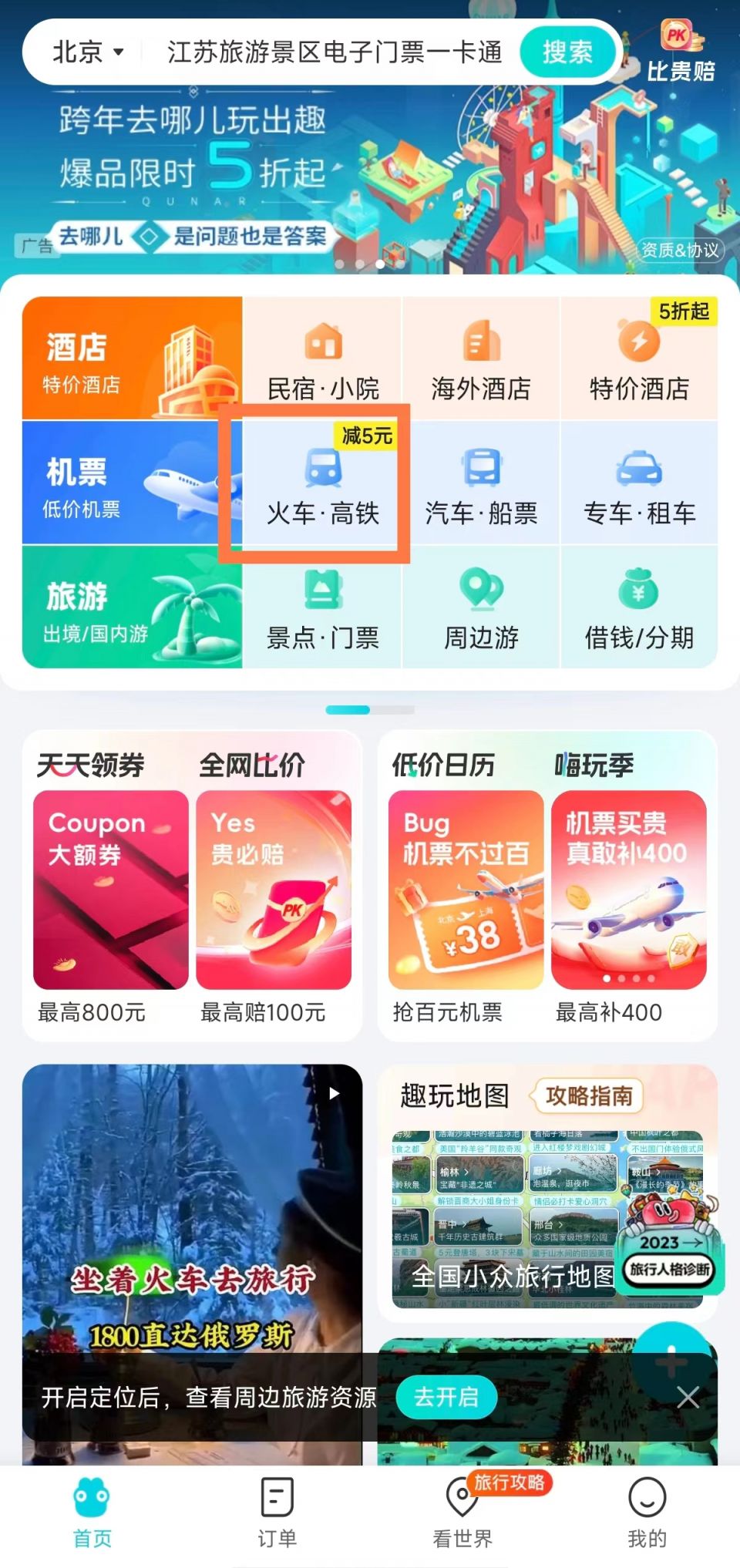The height and width of the screenshot is (1568, 740).
Task: Open the 北京 city selector dropdown
Action: pyautogui.click(x=87, y=52)
